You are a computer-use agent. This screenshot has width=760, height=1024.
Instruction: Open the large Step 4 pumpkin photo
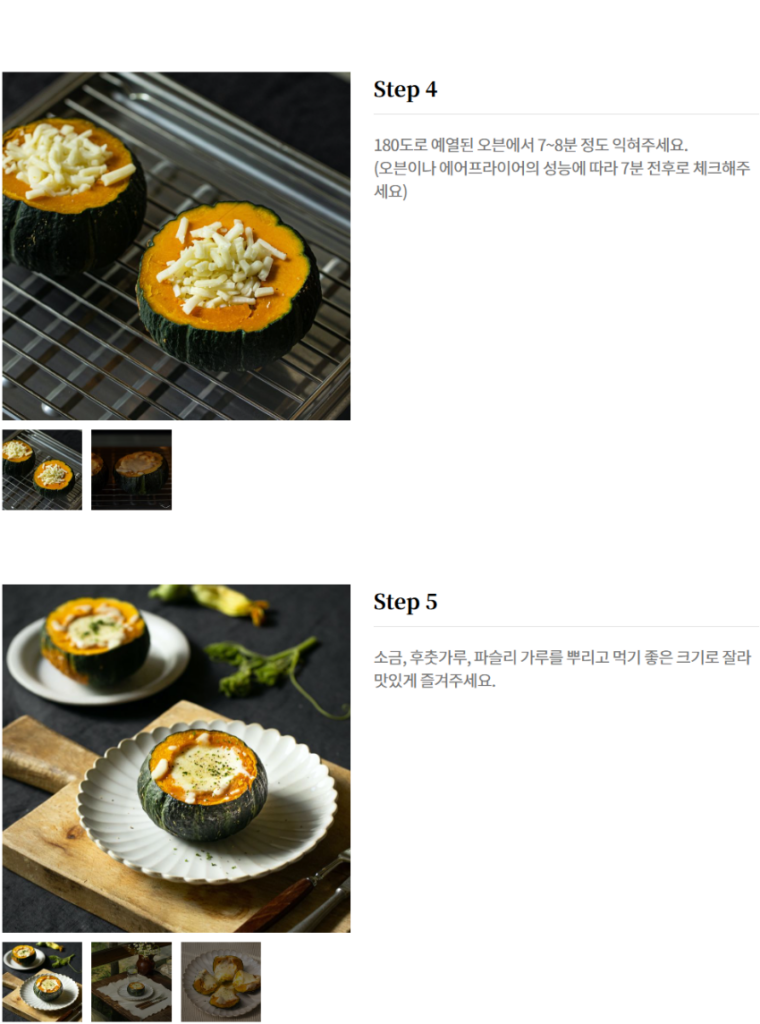tap(176, 246)
